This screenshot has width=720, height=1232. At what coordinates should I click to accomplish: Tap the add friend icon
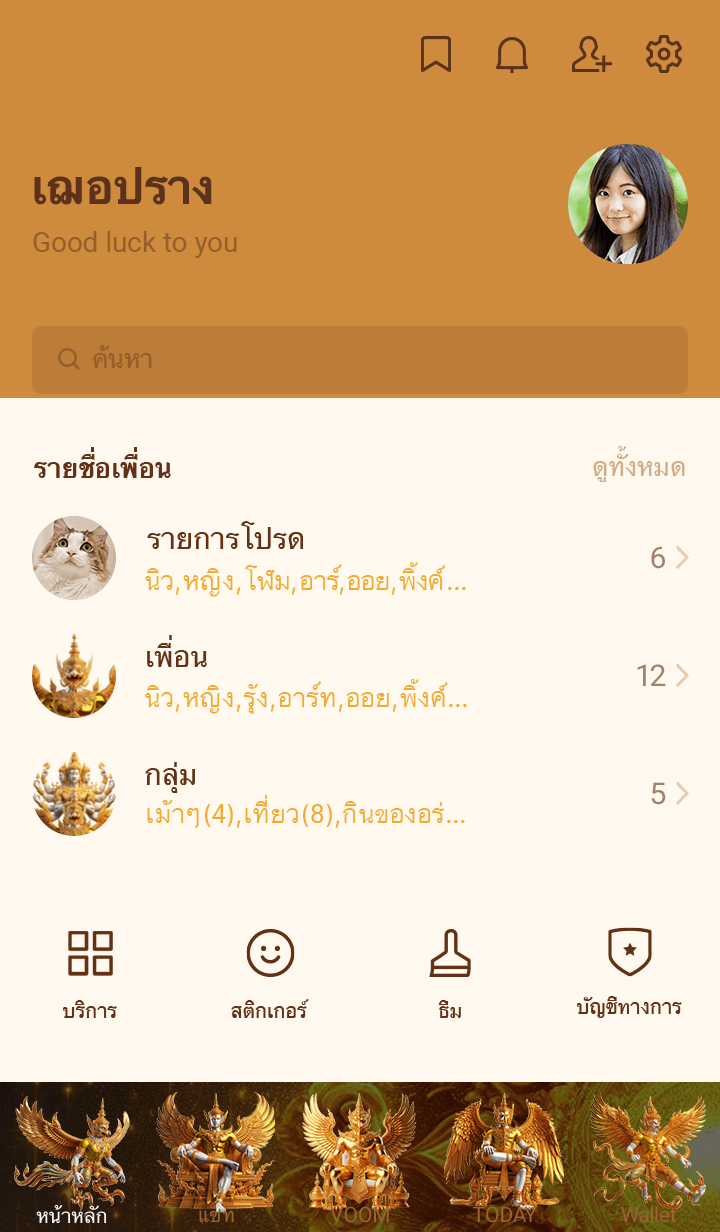tap(590, 55)
